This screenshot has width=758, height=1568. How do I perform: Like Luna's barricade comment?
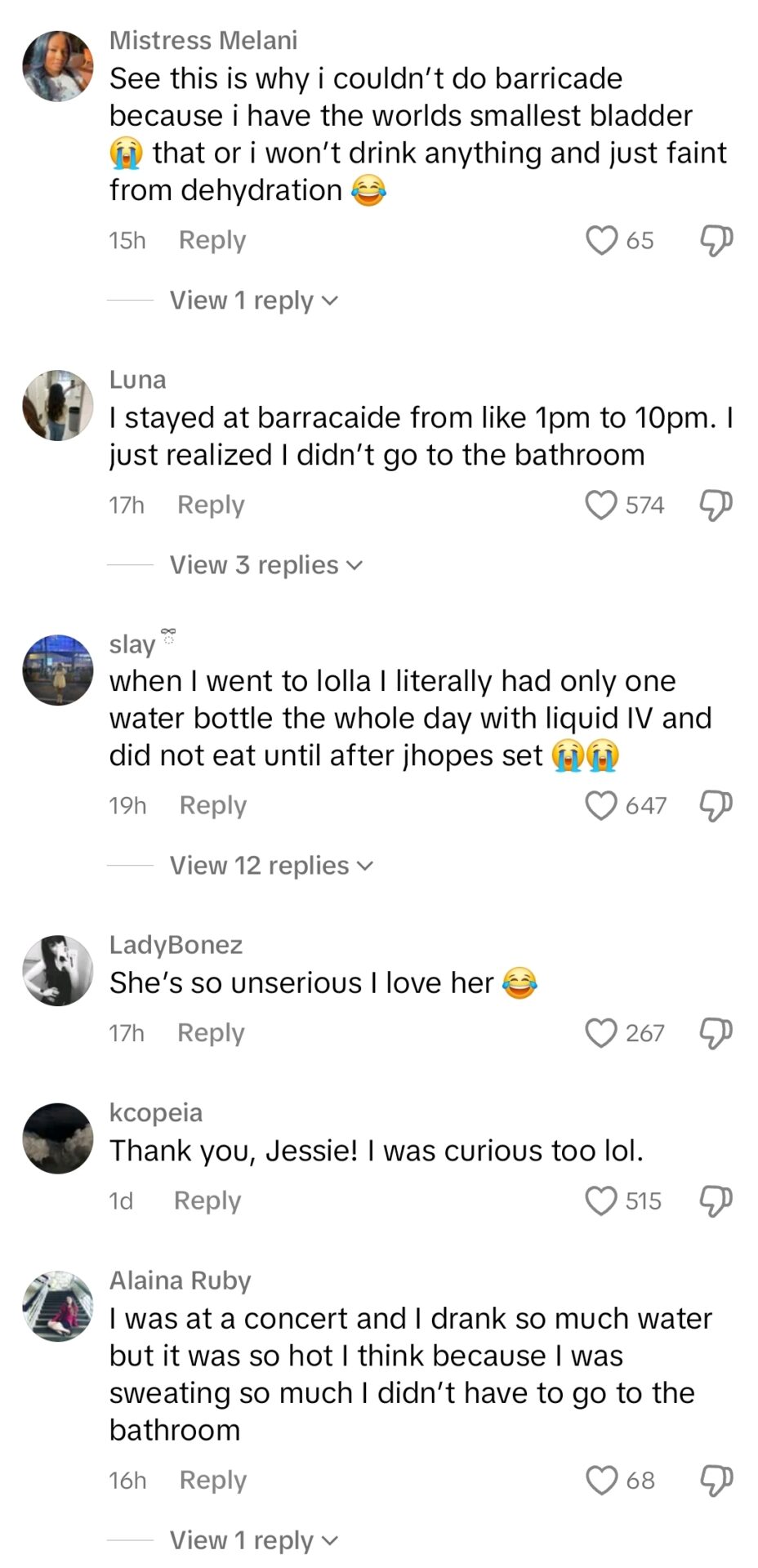pyautogui.click(x=602, y=505)
